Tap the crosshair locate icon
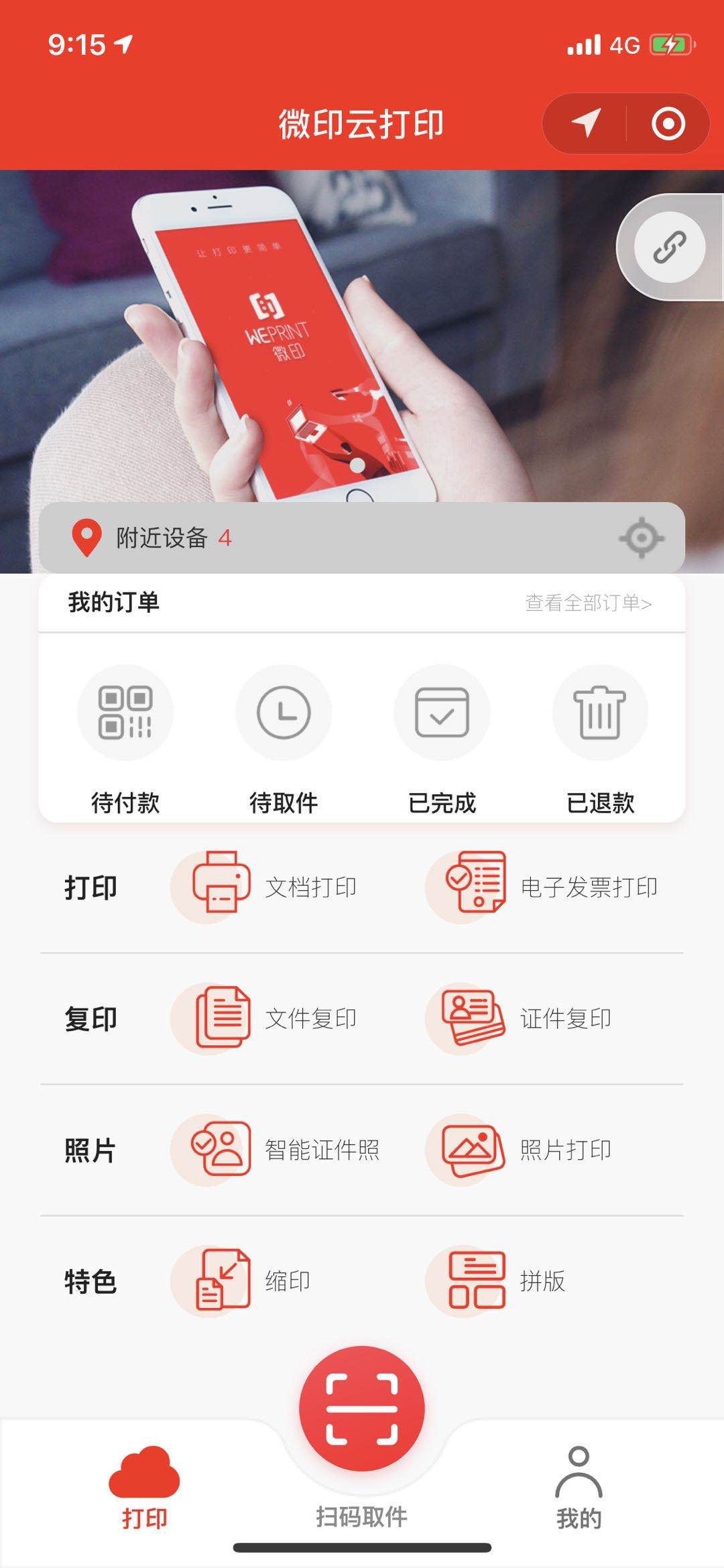The width and height of the screenshot is (724, 1568). click(x=641, y=538)
